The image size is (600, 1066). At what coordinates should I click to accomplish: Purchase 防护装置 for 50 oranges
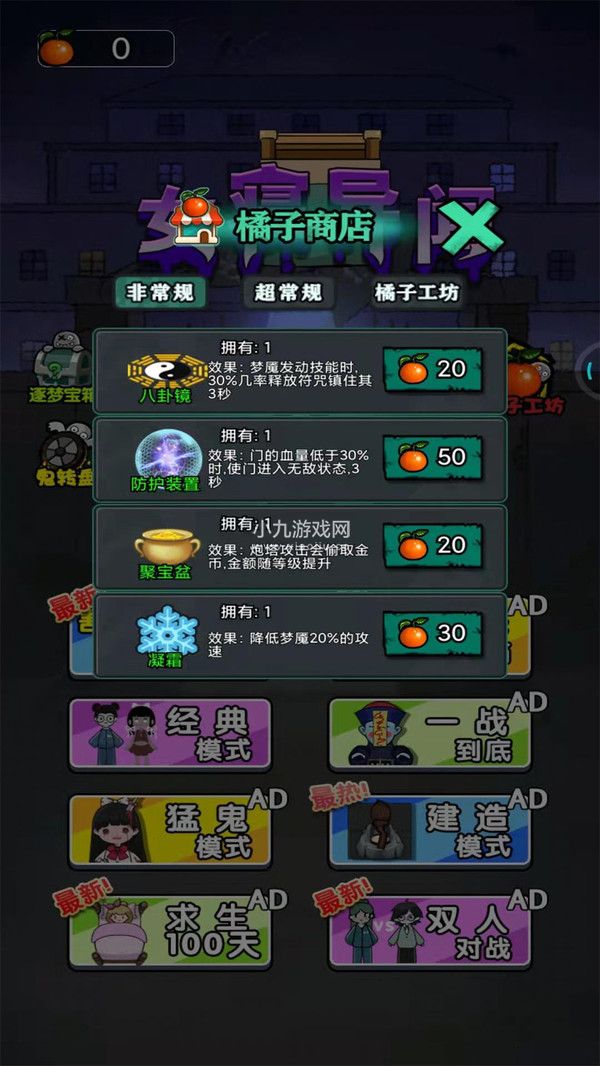(433, 458)
